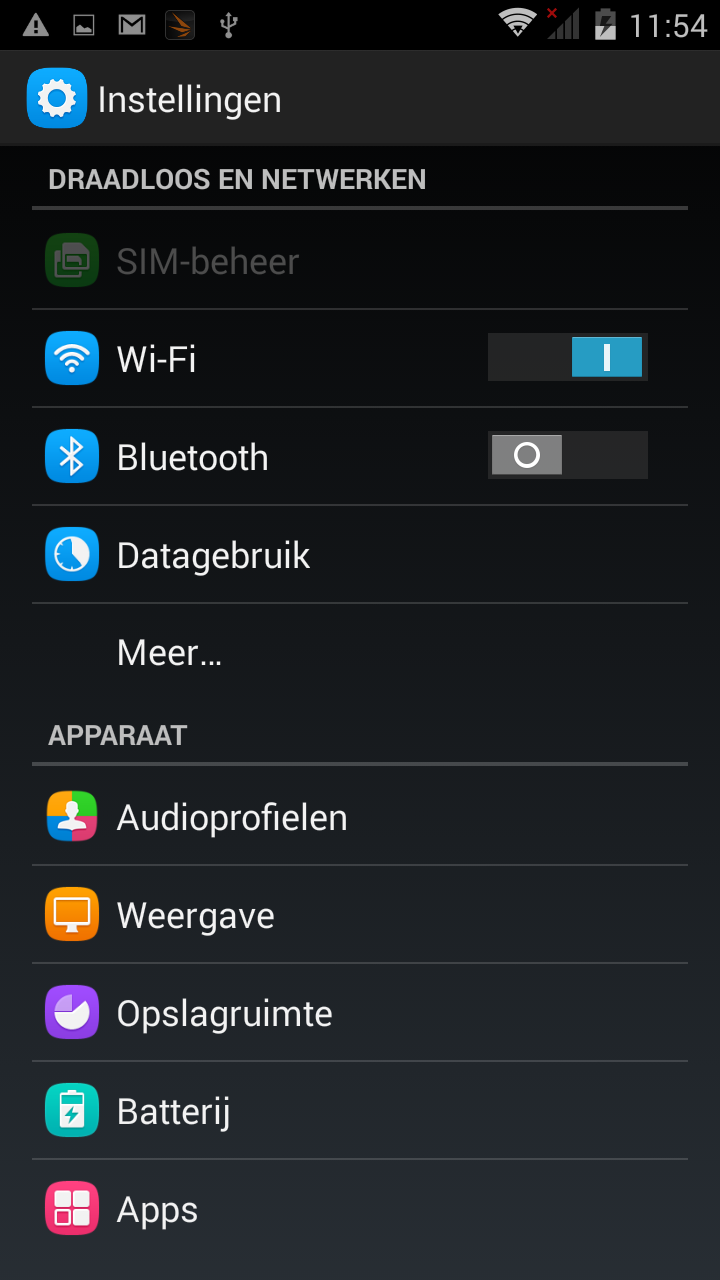Image resolution: width=720 pixels, height=1280 pixels.
Task: Open Batterij settings
Action: 360,1111
